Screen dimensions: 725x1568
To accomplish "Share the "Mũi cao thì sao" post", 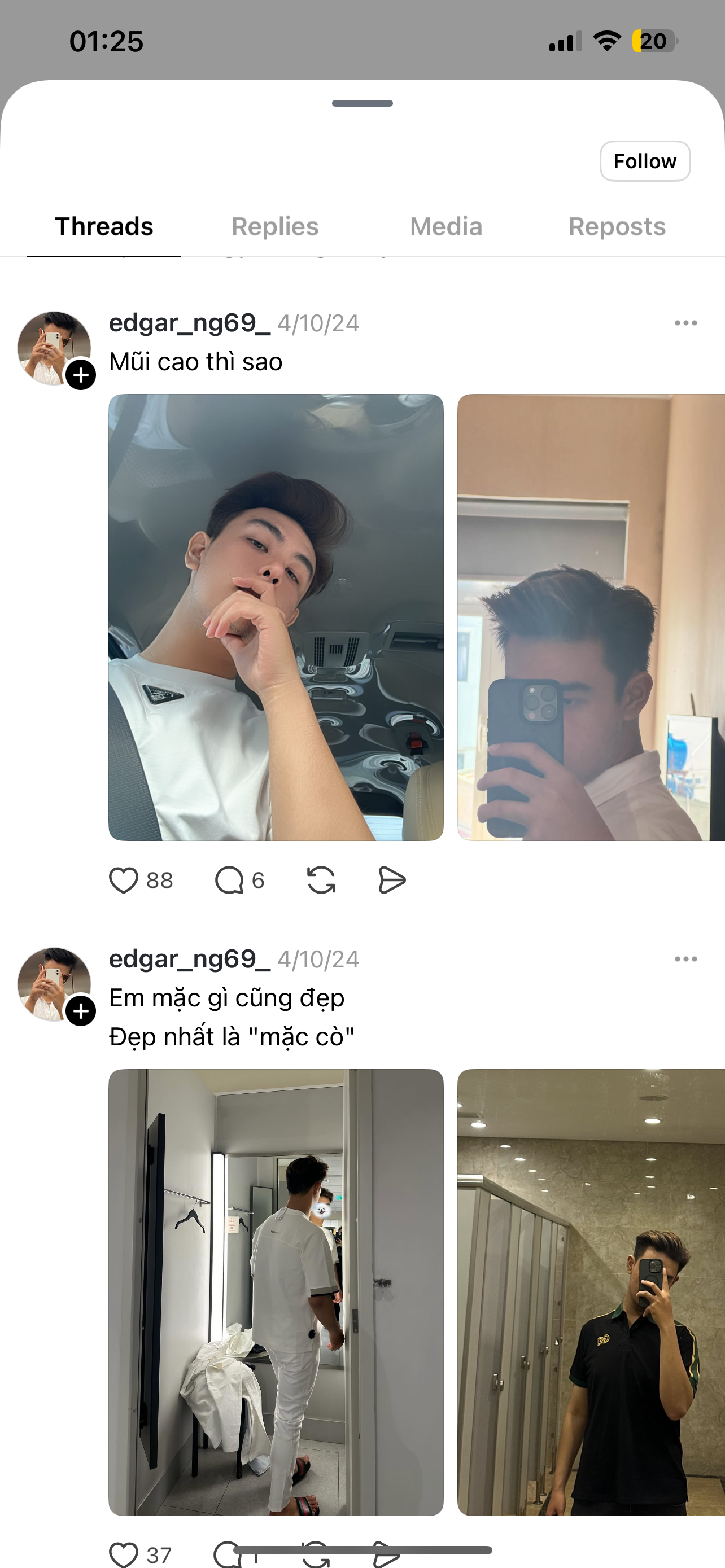I will [x=391, y=880].
